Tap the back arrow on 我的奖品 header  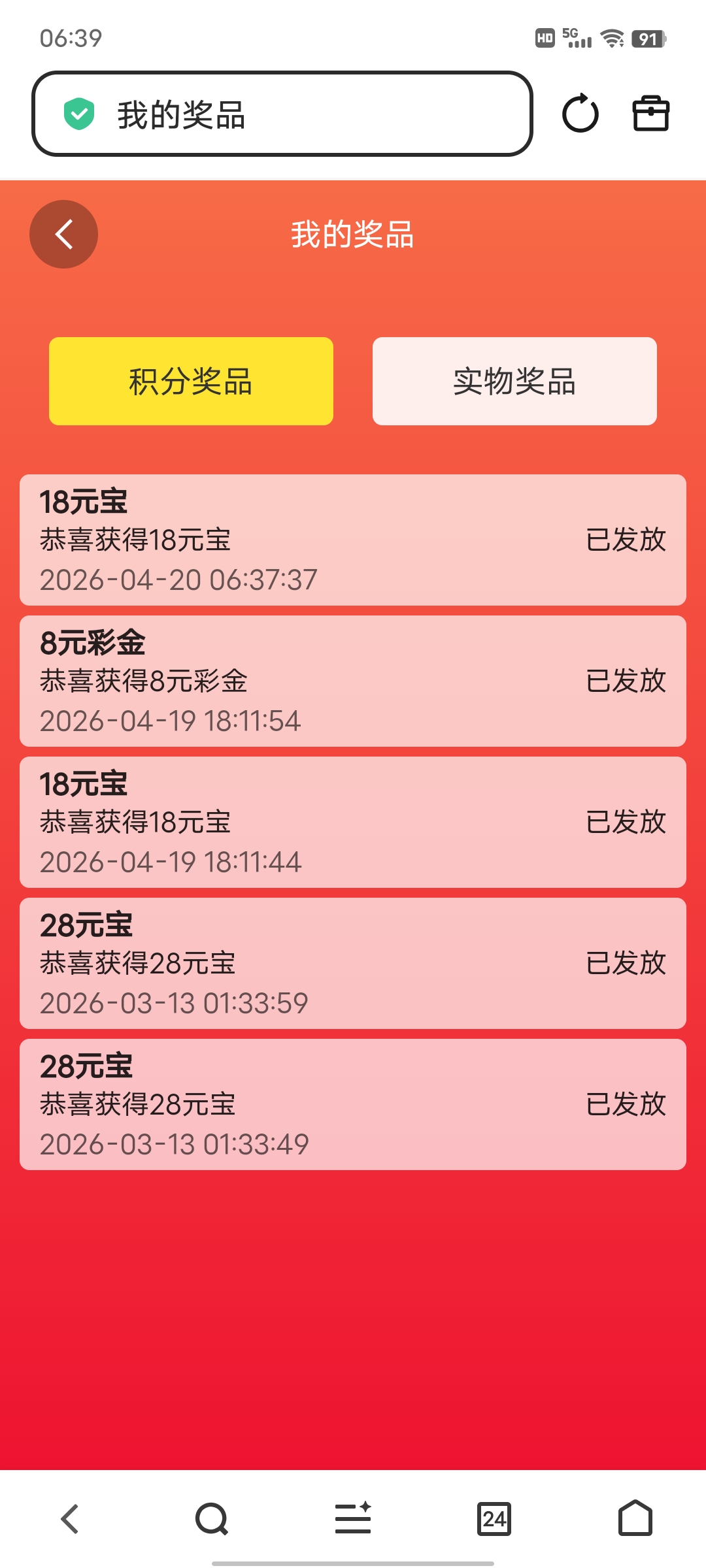click(x=63, y=234)
